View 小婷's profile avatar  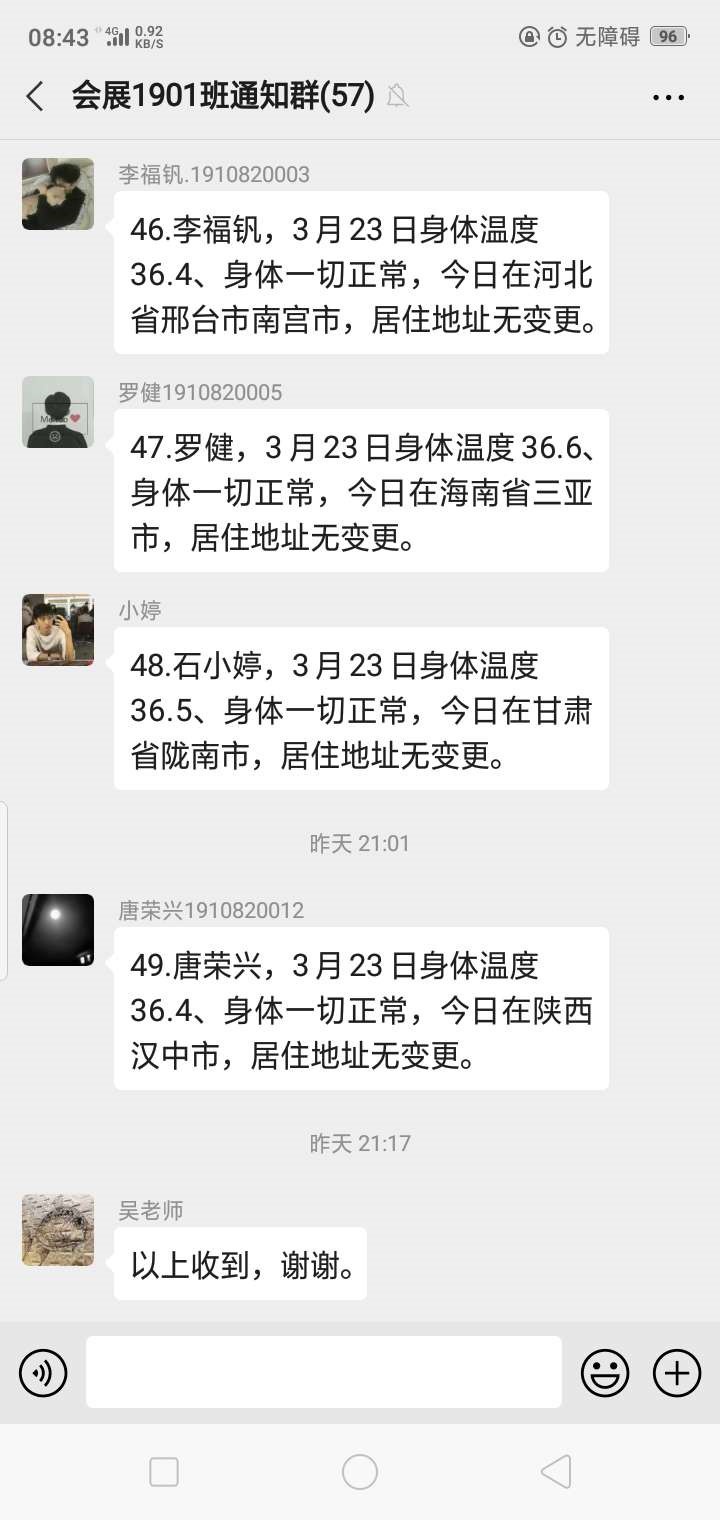coord(58,630)
